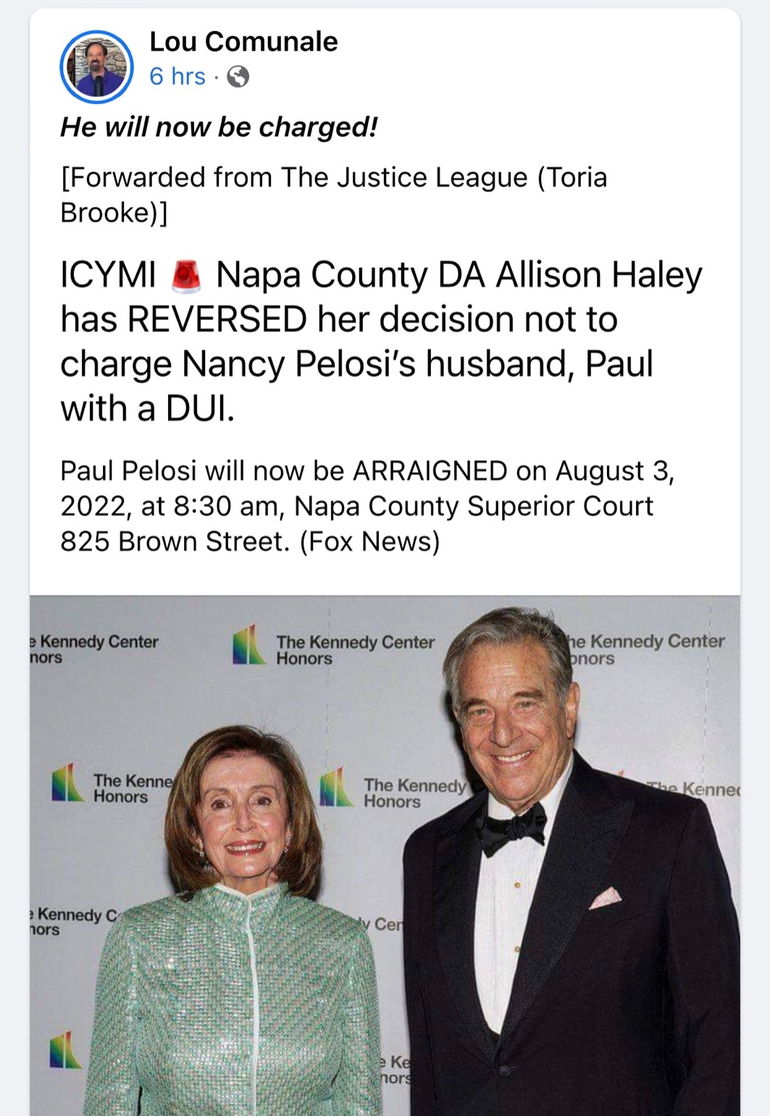The height and width of the screenshot is (1116, 770).
Task: Open the Kennedy Center Honors post photo
Action: coord(385,855)
